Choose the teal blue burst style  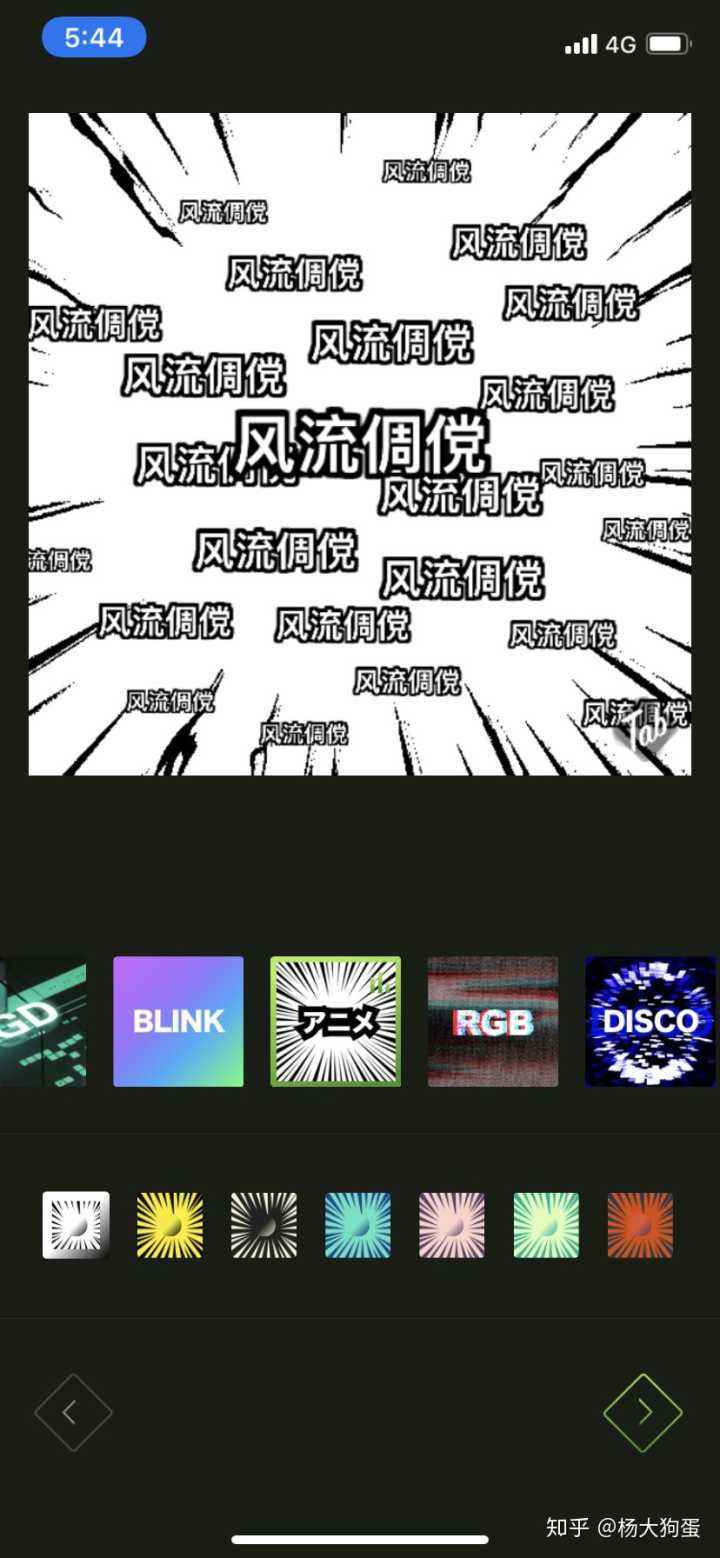(358, 1225)
